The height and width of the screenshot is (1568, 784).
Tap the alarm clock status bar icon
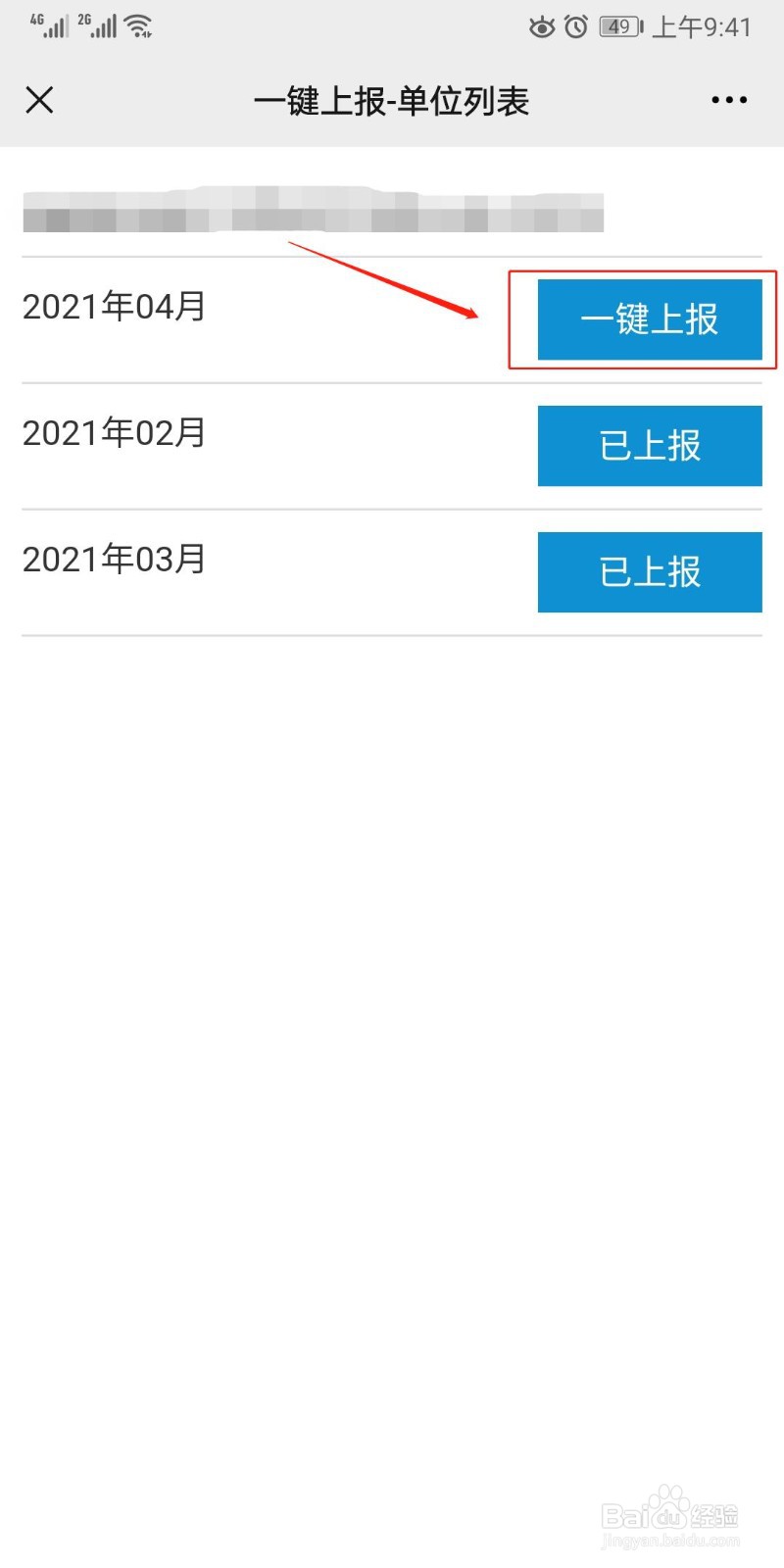(x=576, y=28)
